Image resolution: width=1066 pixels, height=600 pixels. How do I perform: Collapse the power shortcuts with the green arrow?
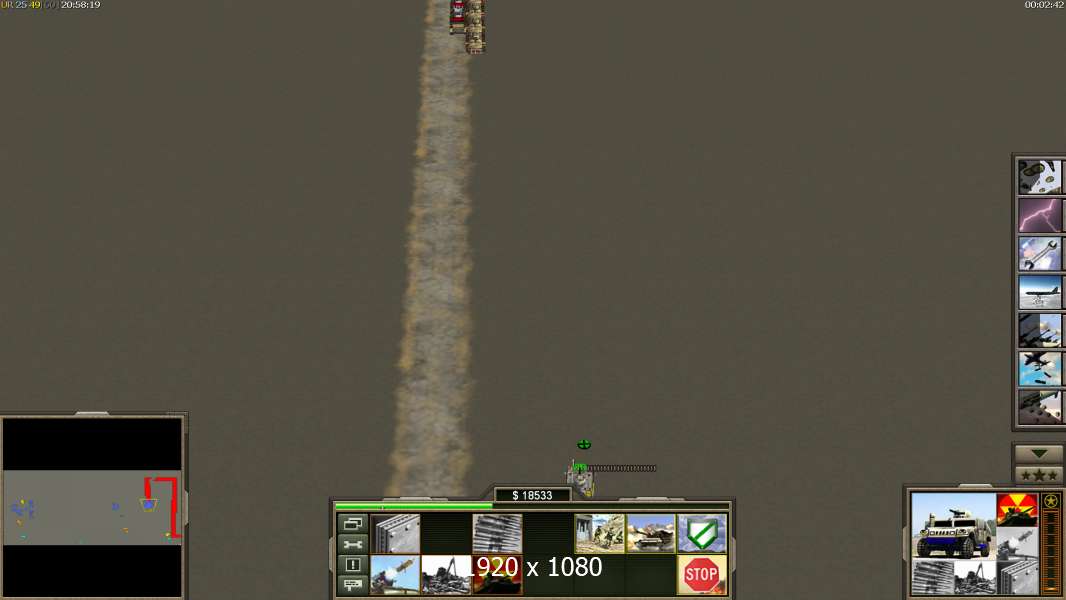pyautogui.click(x=1039, y=453)
